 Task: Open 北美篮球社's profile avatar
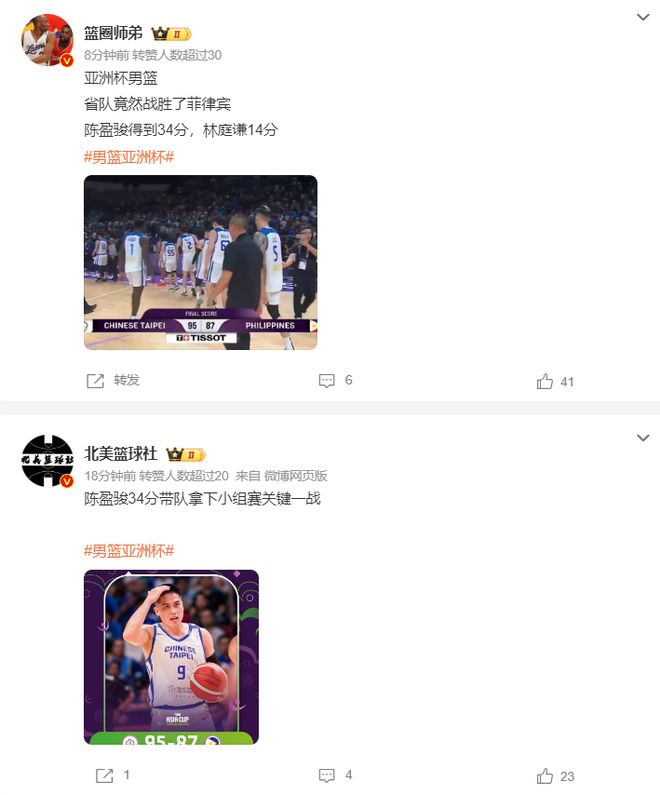tap(47, 461)
